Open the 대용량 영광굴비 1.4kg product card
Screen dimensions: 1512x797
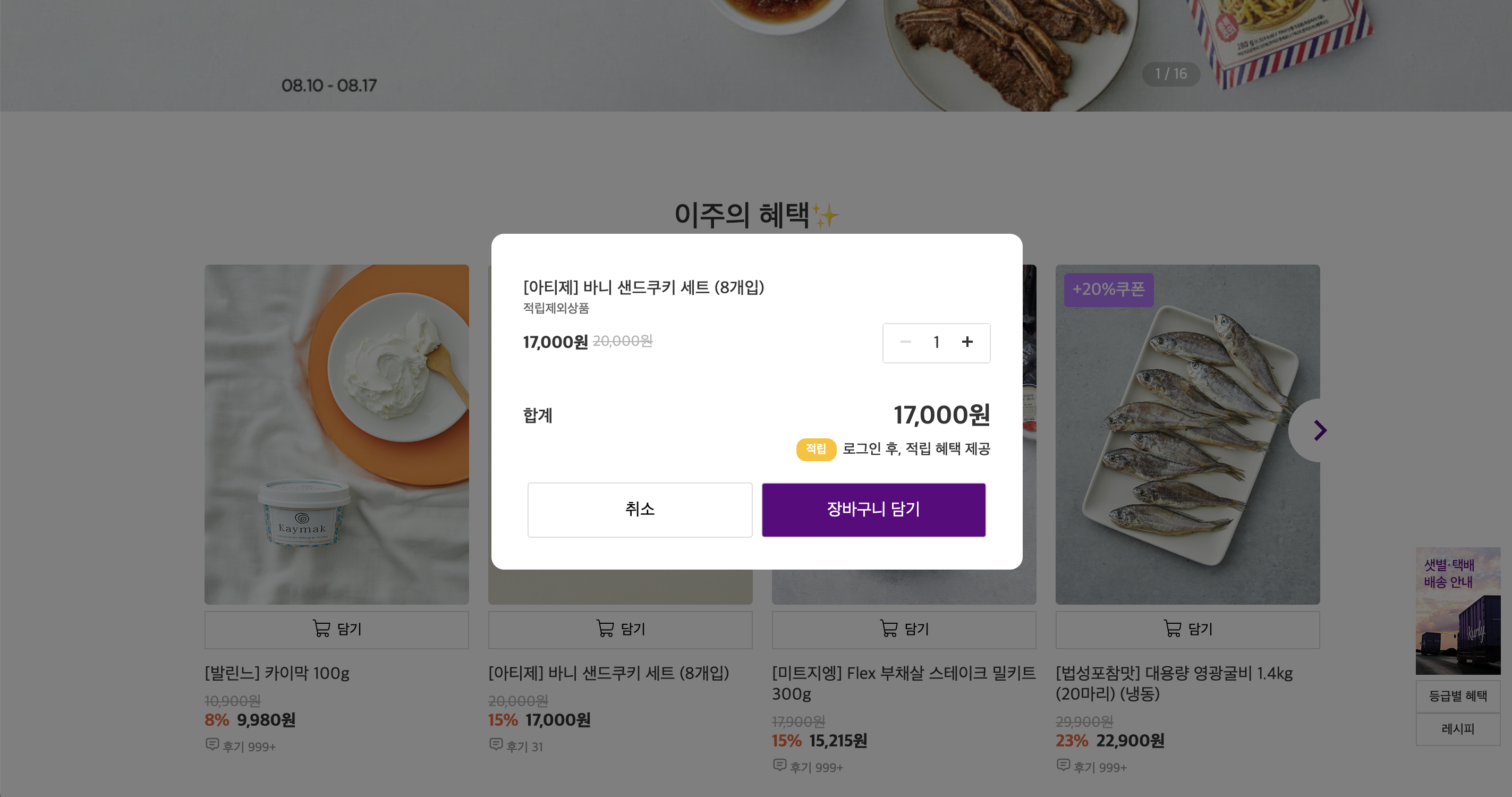1187,434
